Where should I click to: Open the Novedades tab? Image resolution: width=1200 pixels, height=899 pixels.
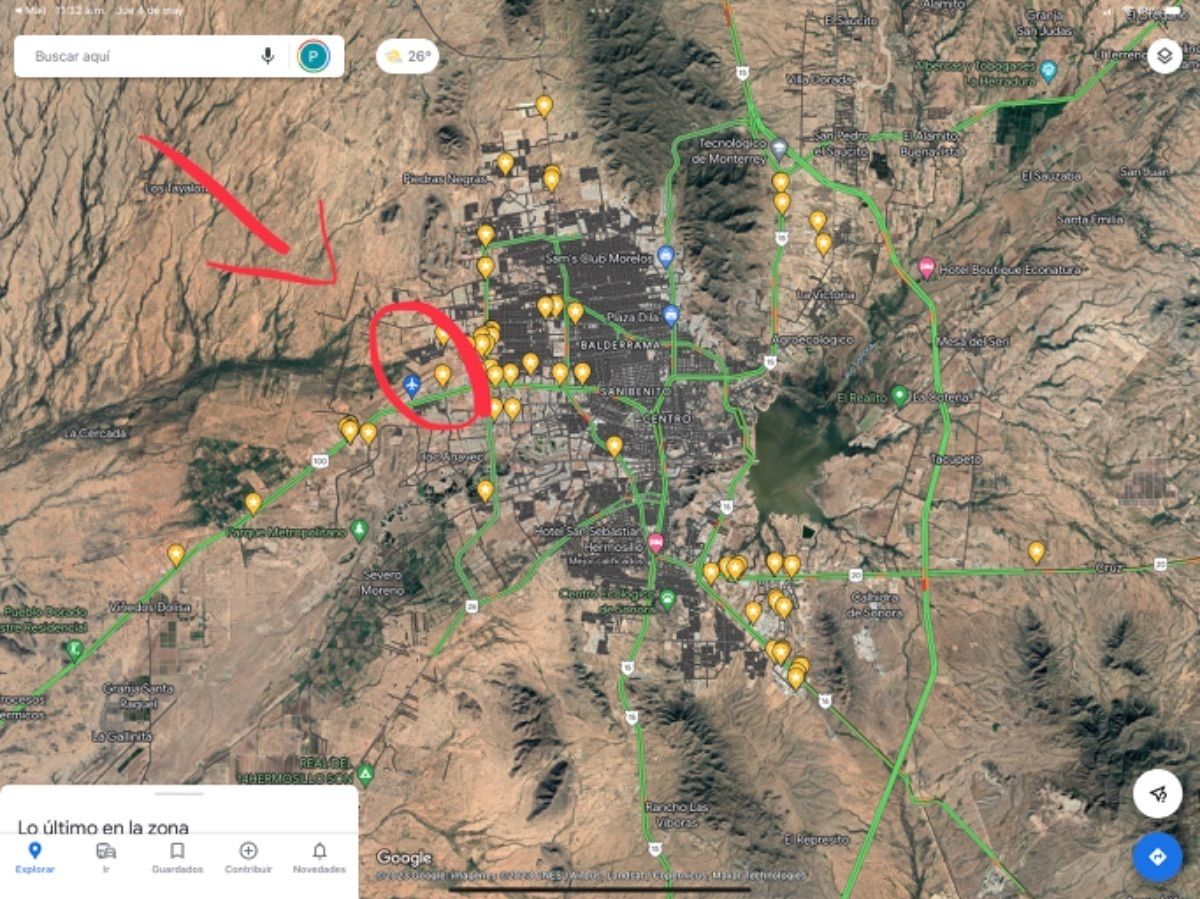pyautogui.click(x=319, y=857)
